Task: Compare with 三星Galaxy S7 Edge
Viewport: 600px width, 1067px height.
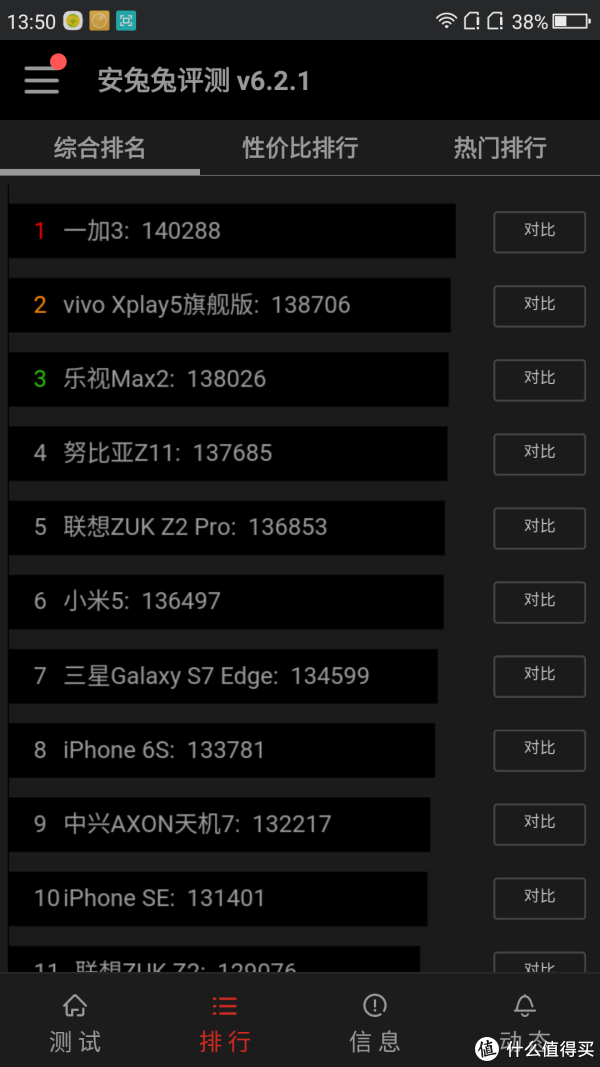Action: 539,676
